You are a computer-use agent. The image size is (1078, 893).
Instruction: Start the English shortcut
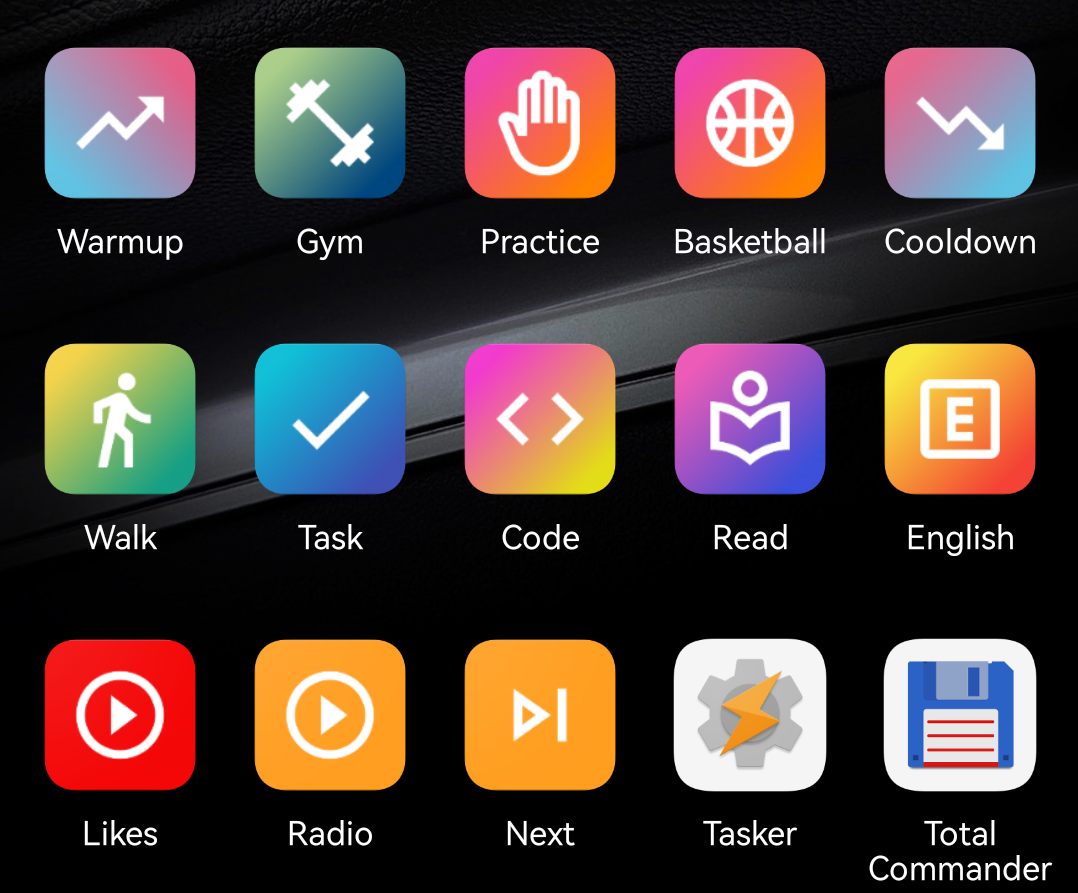(x=960, y=418)
